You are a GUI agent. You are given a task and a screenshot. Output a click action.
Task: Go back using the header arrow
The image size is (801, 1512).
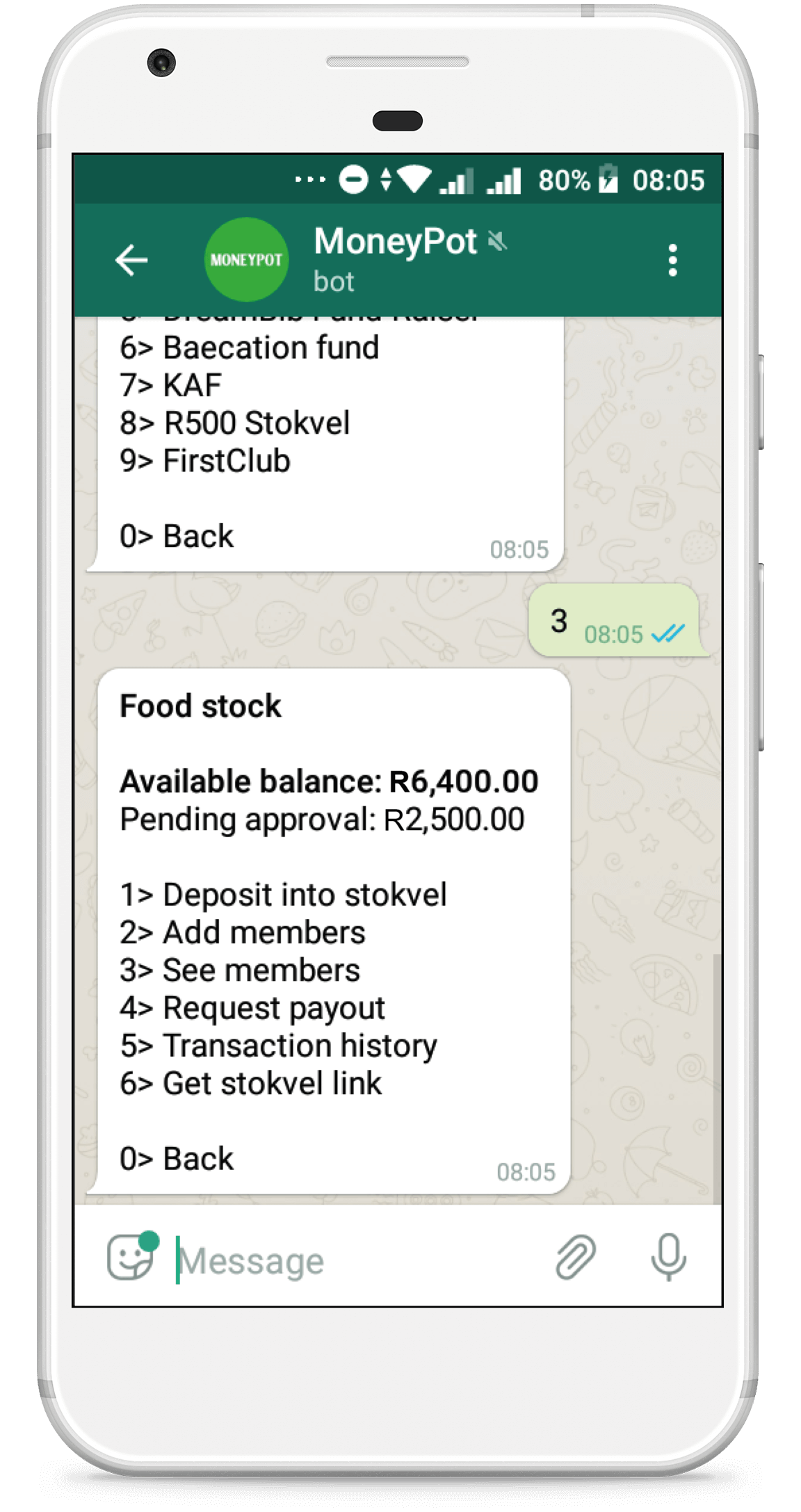click(x=131, y=261)
